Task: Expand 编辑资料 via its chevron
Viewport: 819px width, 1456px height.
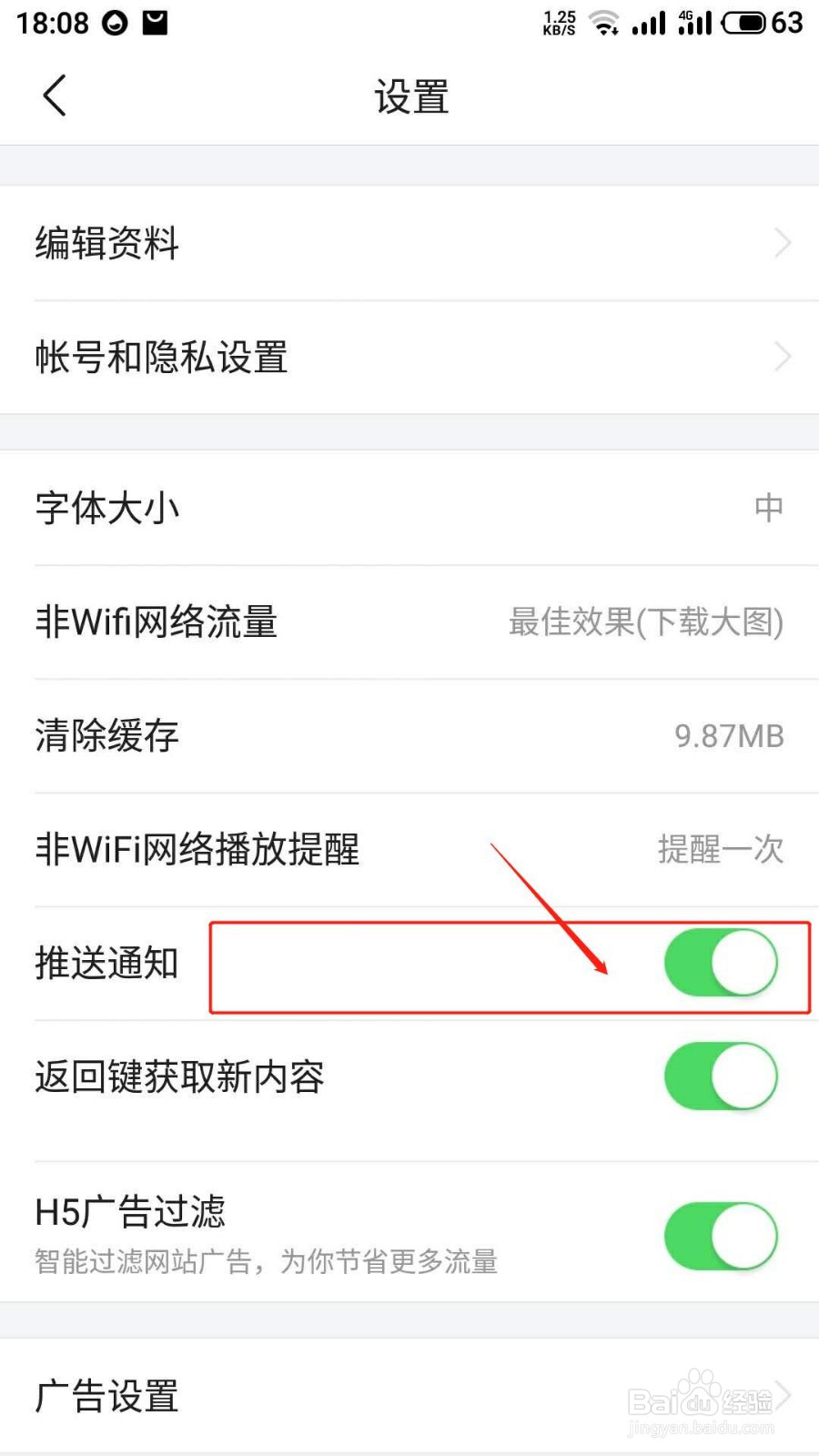Action: (x=783, y=242)
